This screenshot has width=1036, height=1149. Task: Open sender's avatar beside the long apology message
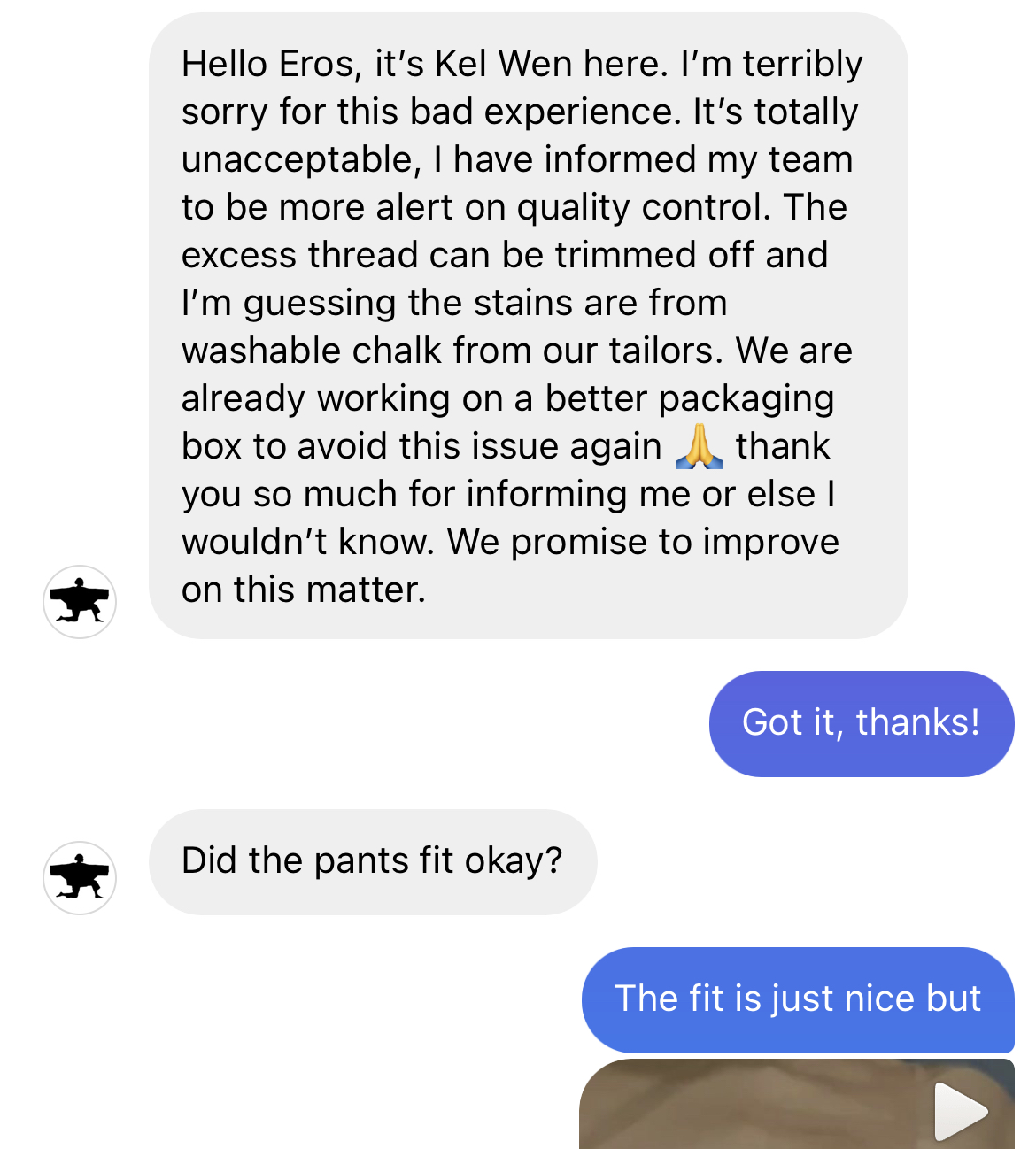80,602
